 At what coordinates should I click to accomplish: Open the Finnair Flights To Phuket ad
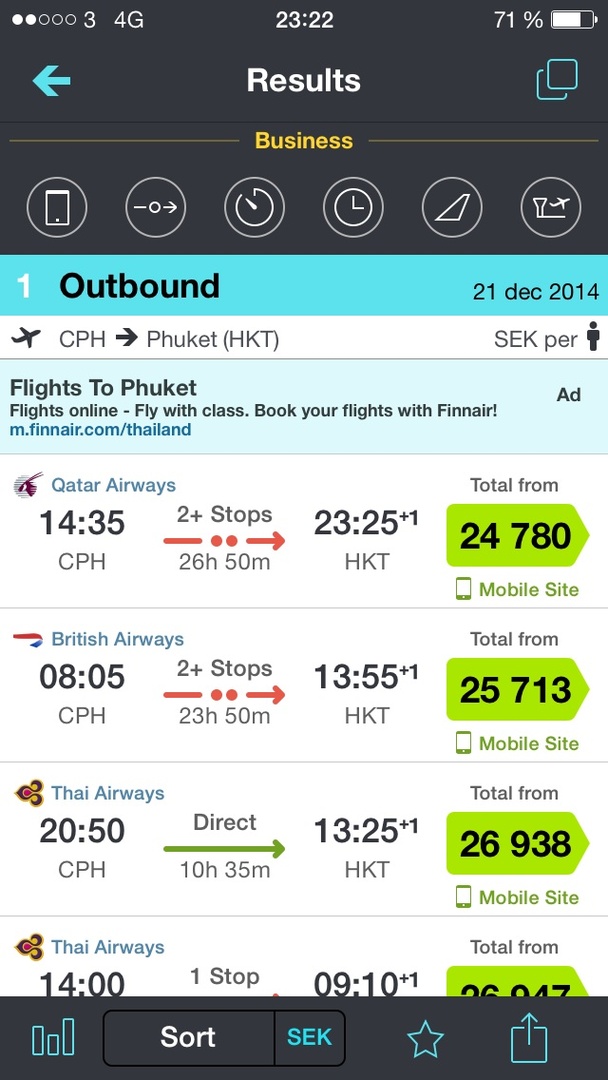[x=254, y=408]
